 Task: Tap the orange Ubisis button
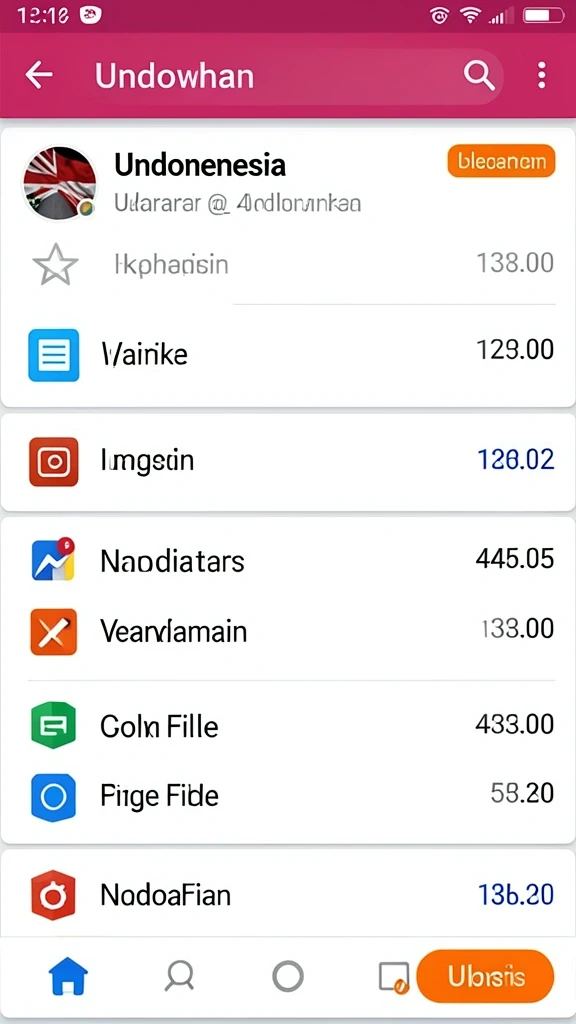click(485, 976)
